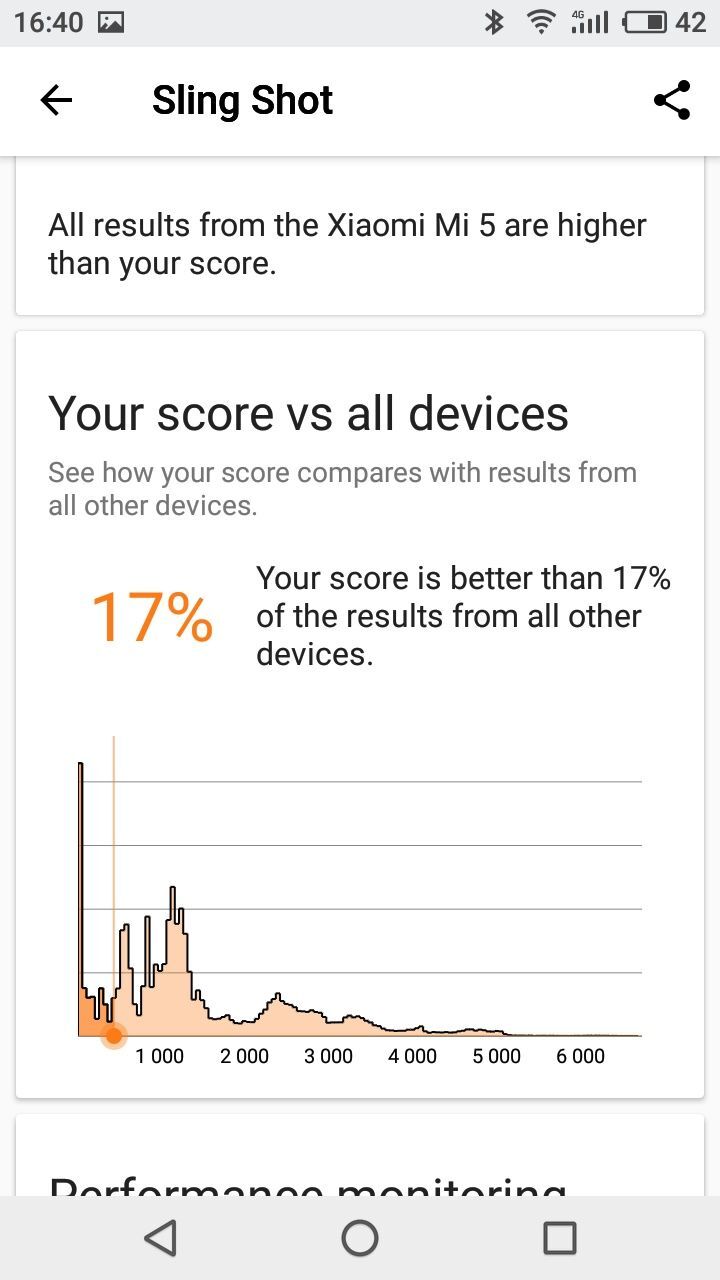Select the orange score marker dot on the histogram
The width and height of the screenshot is (720, 1280).
click(x=114, y=1037)
